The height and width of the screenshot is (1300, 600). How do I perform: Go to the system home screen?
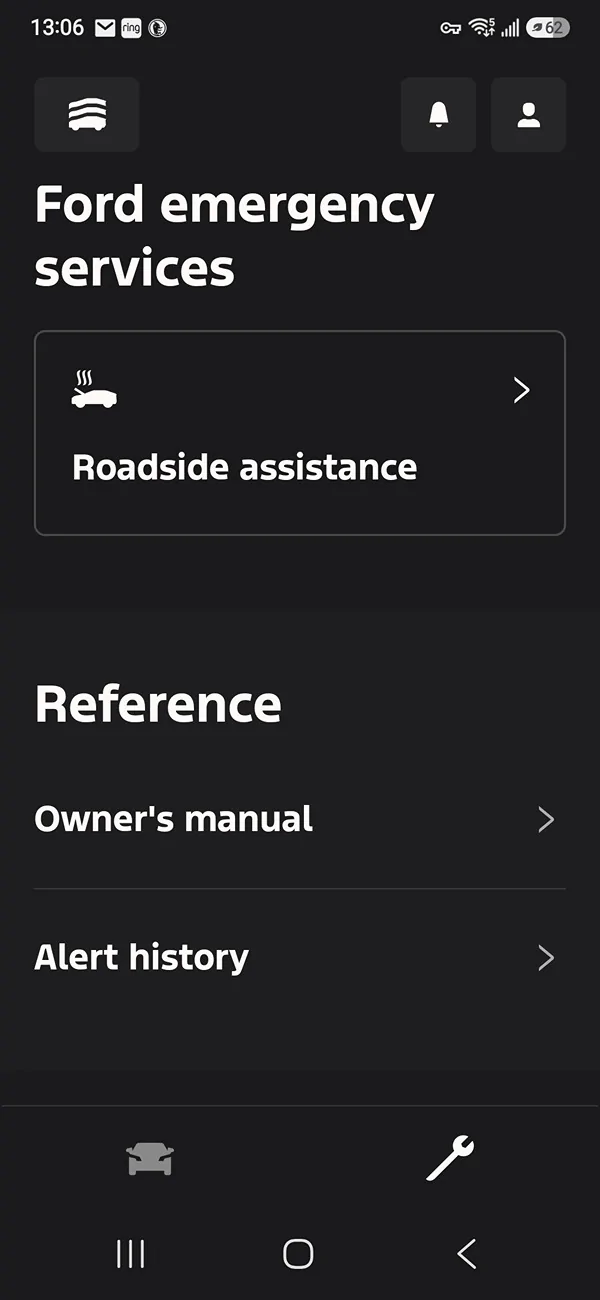coord(298,1253)
